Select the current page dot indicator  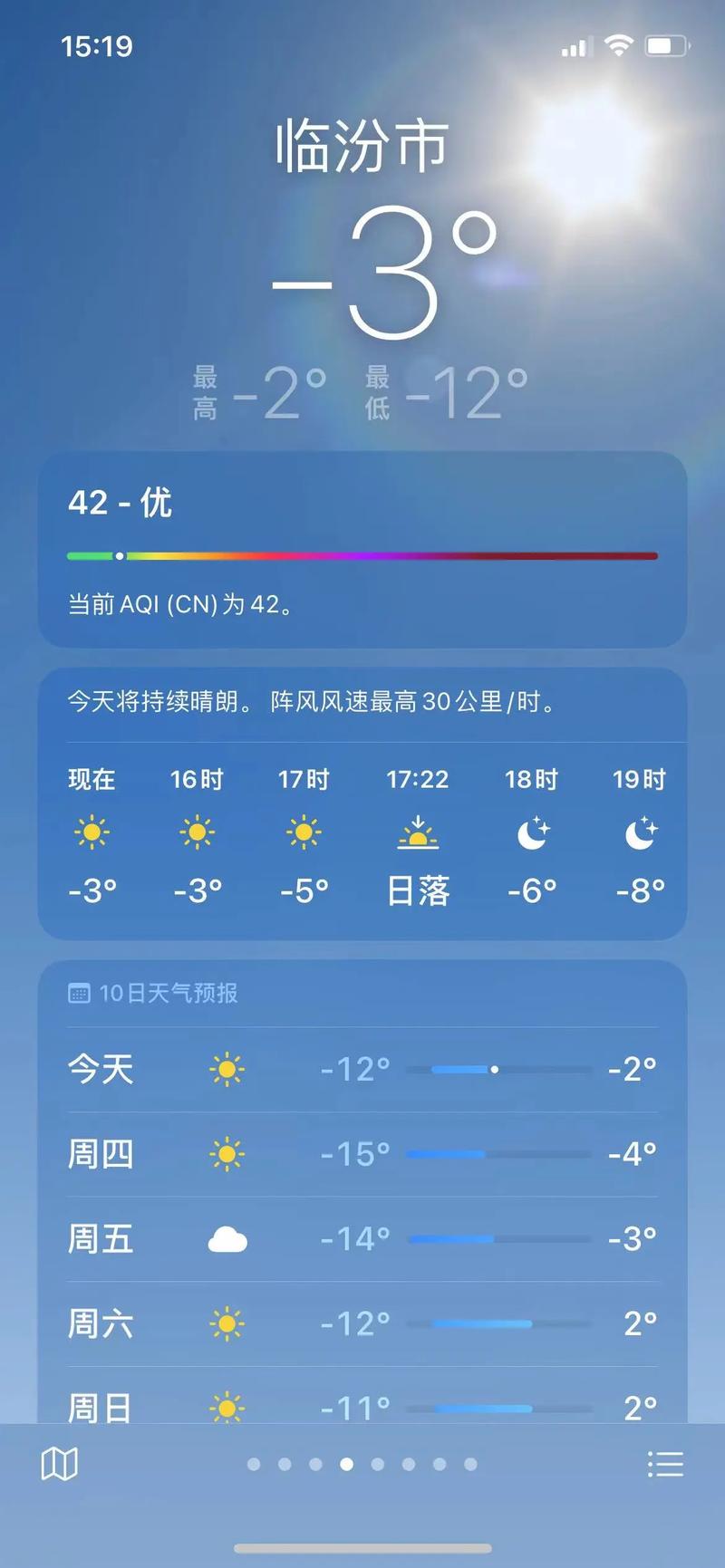pyautogui.click(x=347, y=1464)
